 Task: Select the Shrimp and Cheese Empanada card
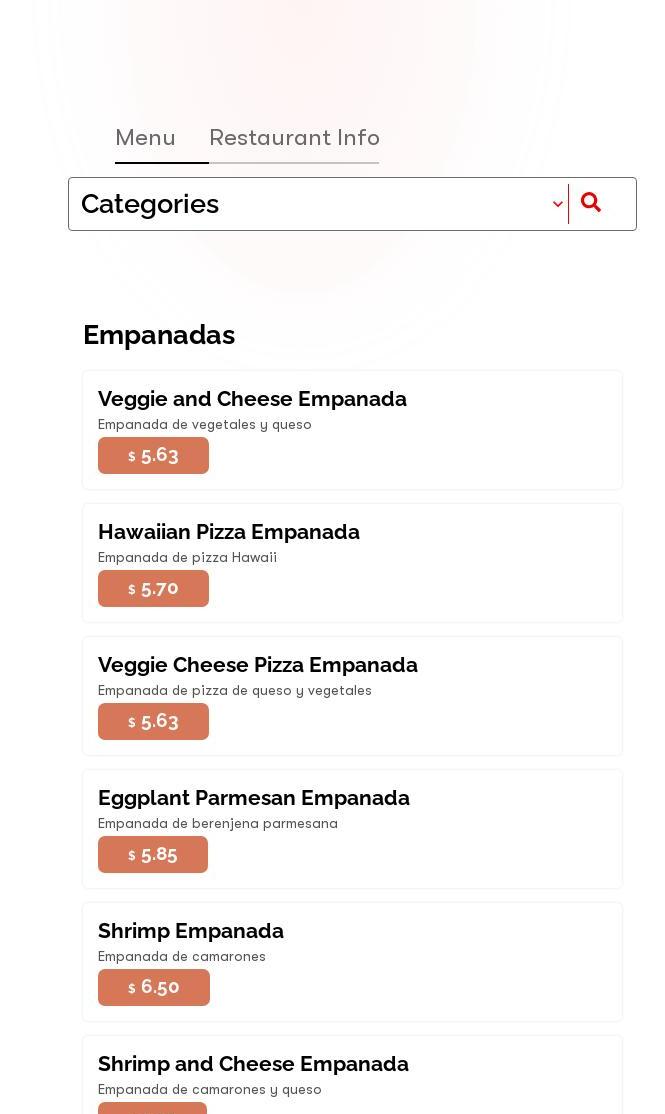[253, 1064]
